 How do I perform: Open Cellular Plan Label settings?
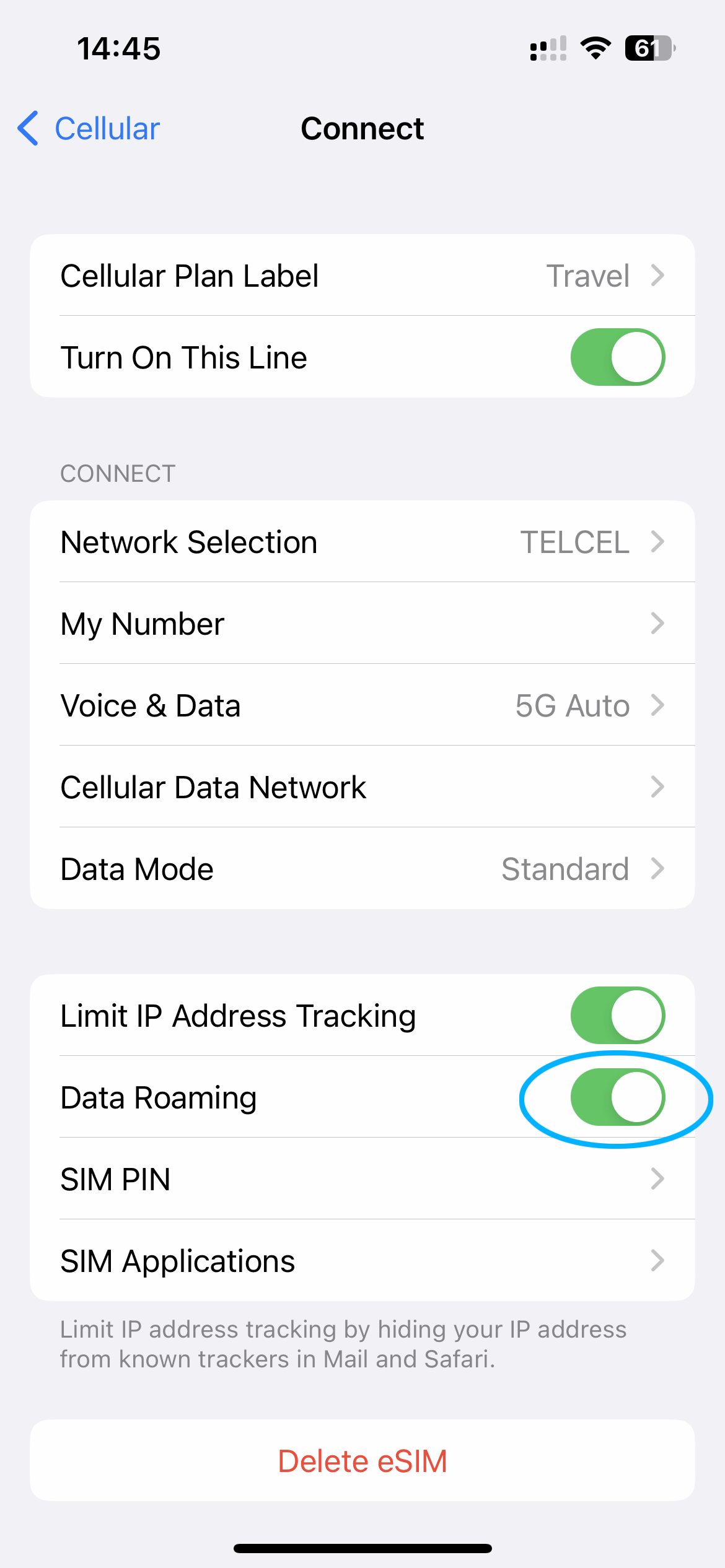[x=362, y=276]
